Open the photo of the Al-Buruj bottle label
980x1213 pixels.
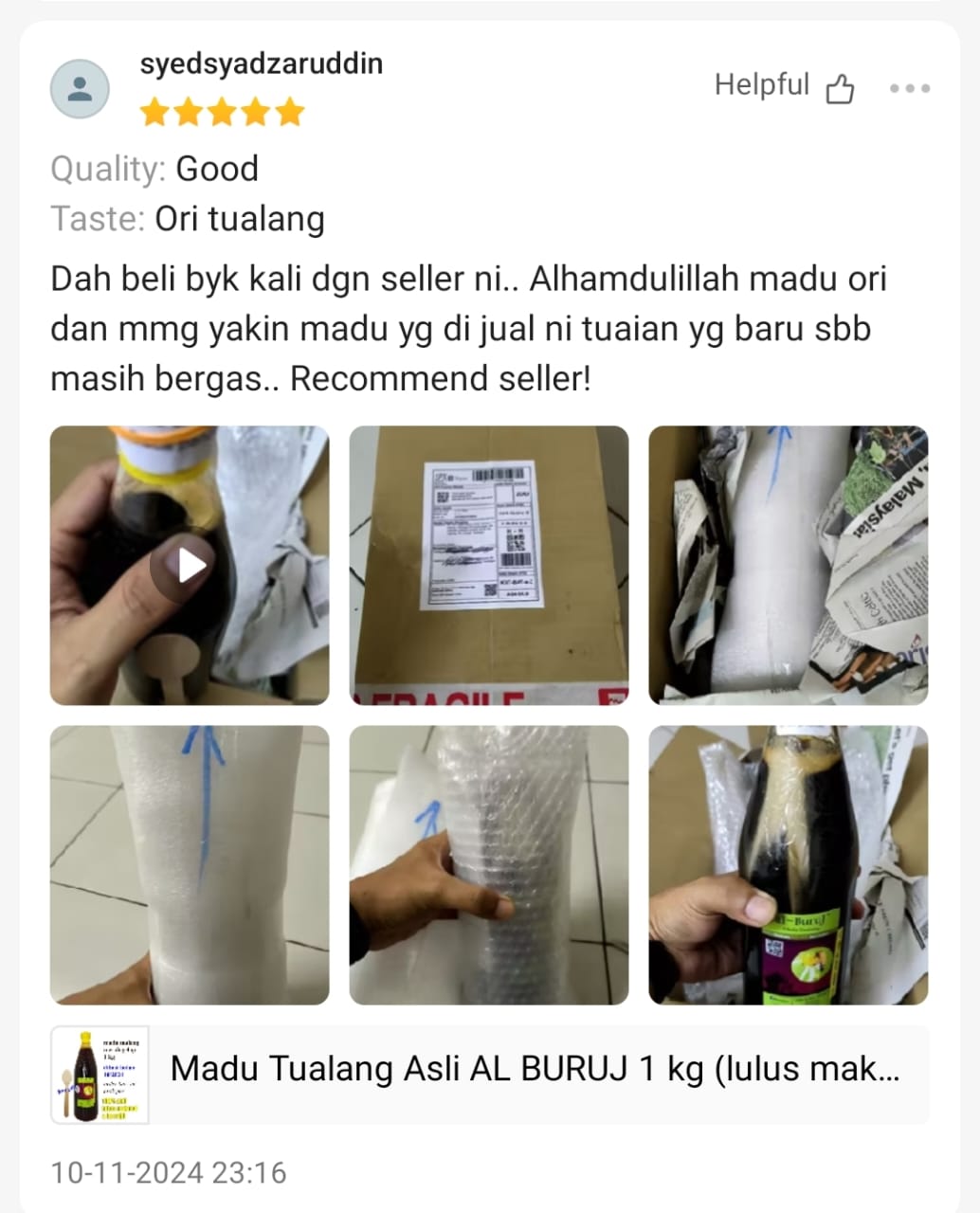788,865
